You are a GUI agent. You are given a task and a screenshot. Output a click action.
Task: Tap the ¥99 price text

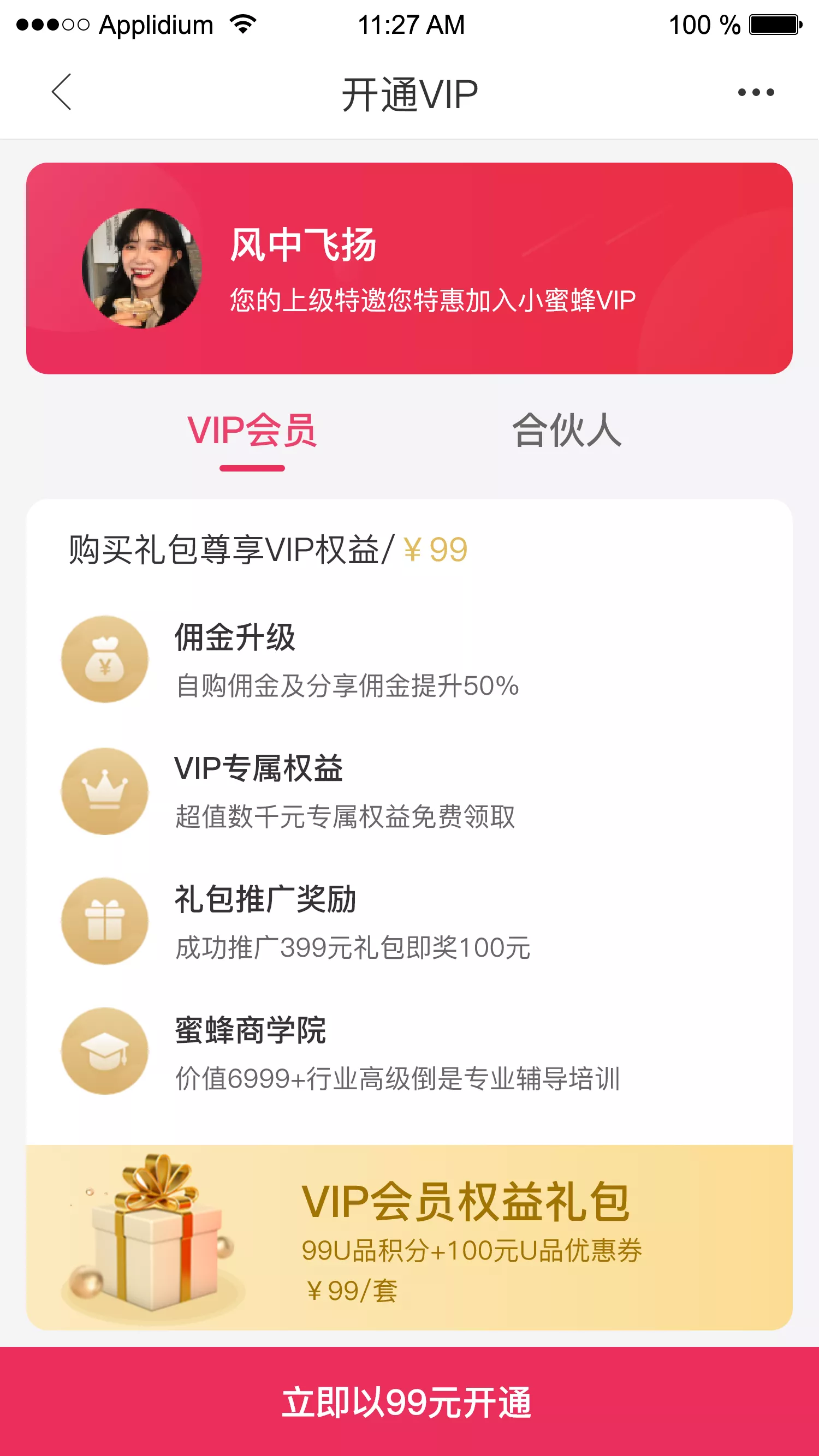coord(436,550)
